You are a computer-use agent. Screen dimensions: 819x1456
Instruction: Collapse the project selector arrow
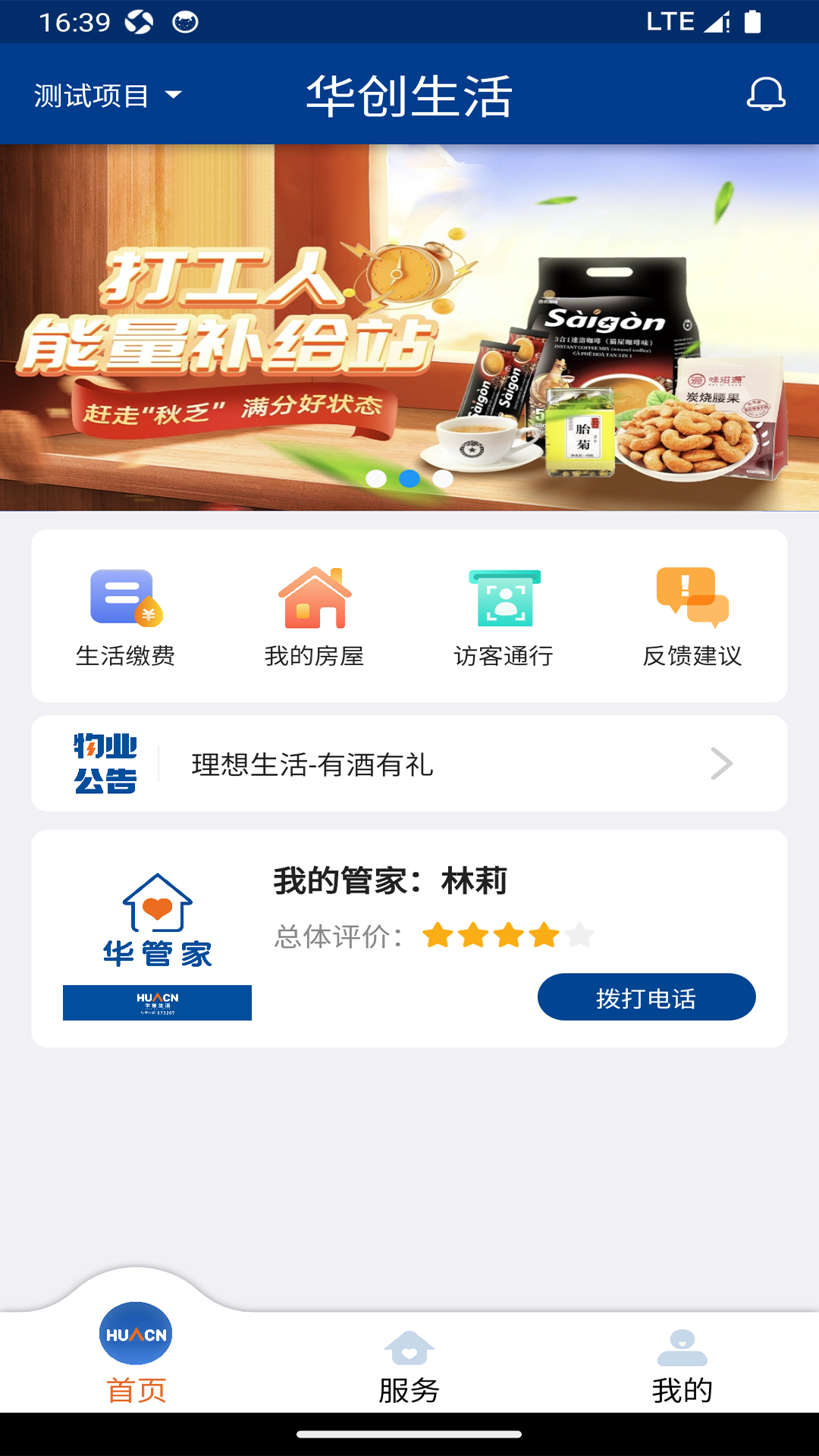pyautogui.click(x=175, y=96)
